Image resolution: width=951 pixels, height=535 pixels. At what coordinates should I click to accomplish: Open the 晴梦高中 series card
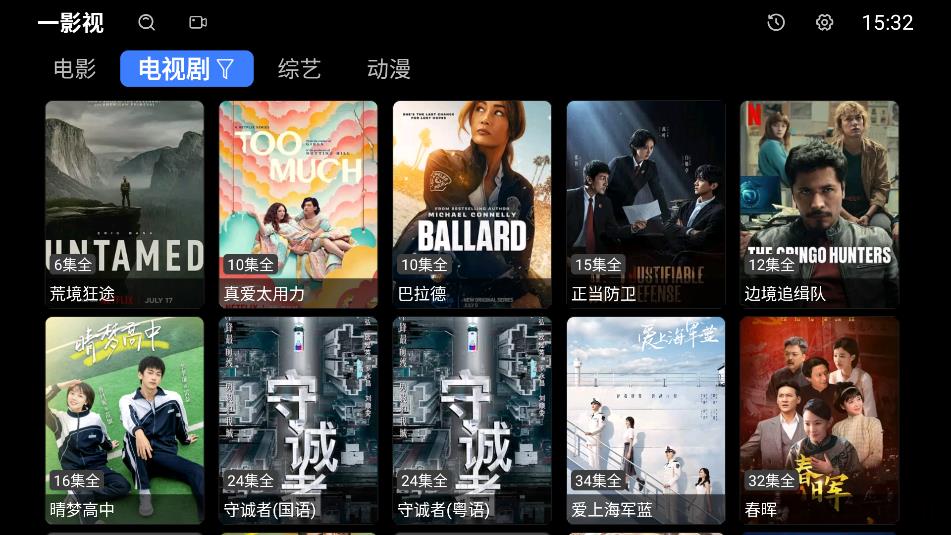pyautogui.click(x=124, y=420)
